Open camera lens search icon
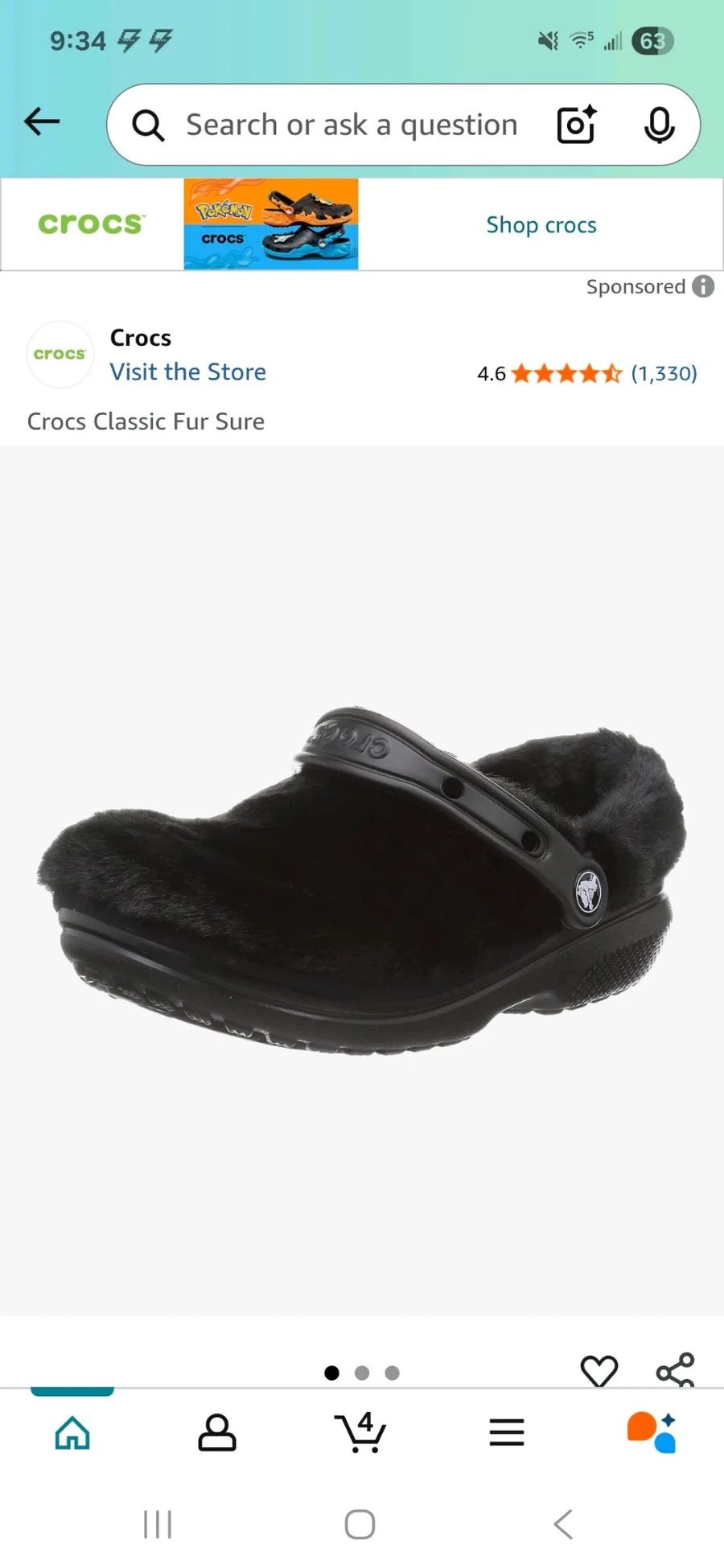 (x=577, y=125)
